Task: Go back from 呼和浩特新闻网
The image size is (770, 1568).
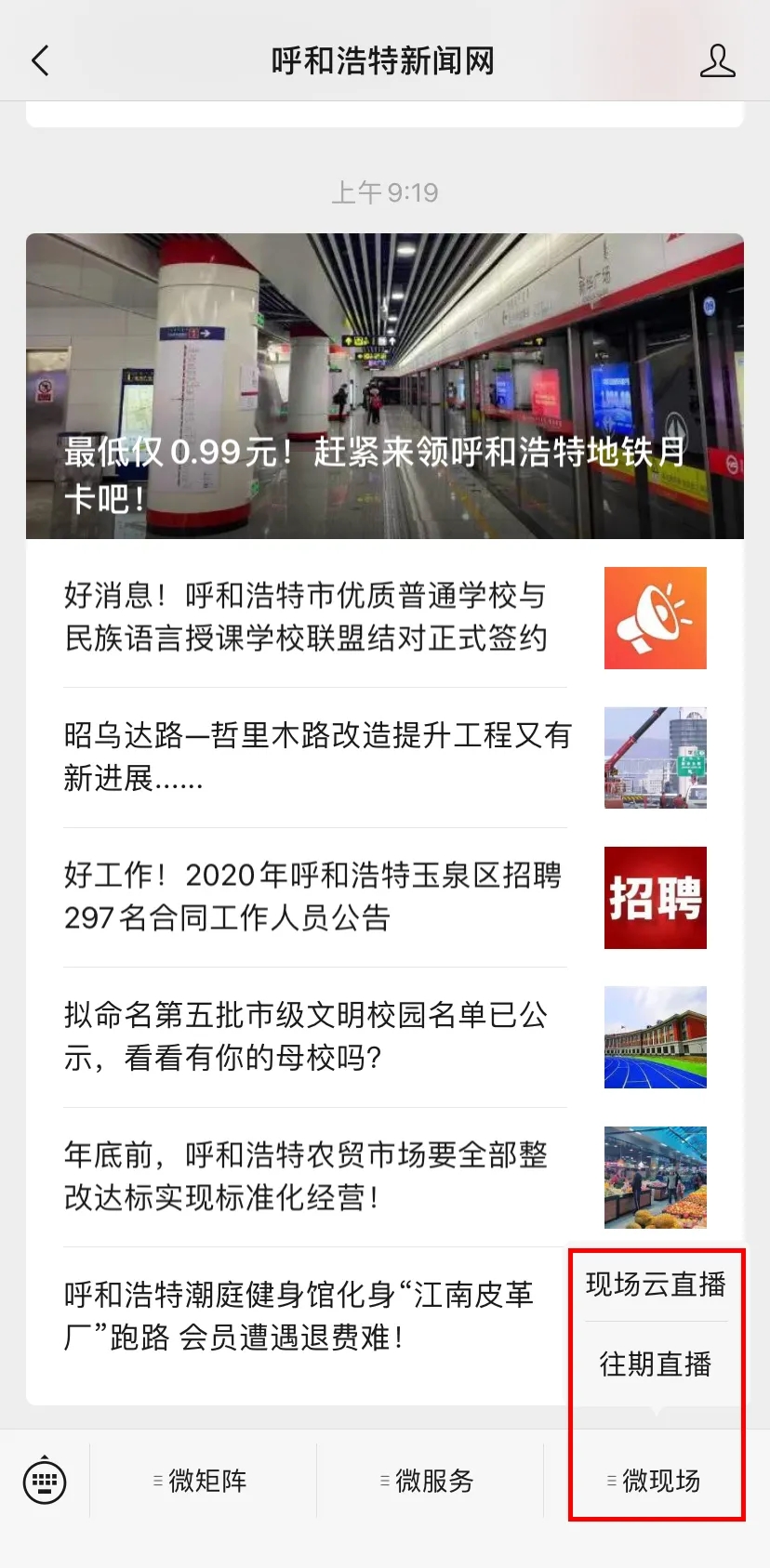Action: (40, 61)
